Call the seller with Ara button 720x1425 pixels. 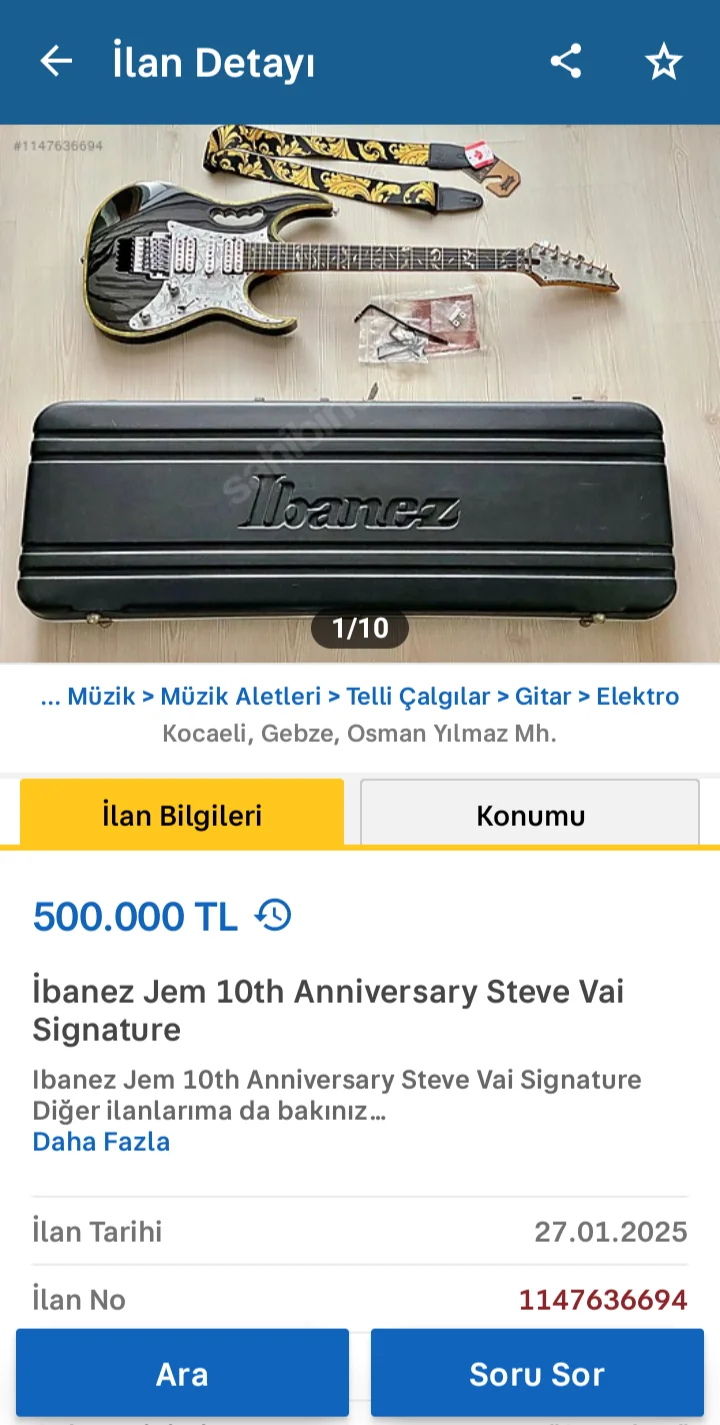[182, 1373]
